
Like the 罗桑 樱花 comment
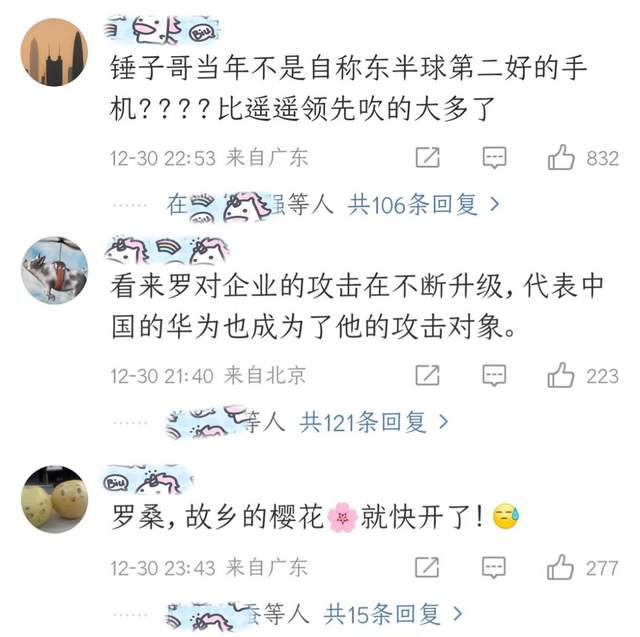[561, 567]
